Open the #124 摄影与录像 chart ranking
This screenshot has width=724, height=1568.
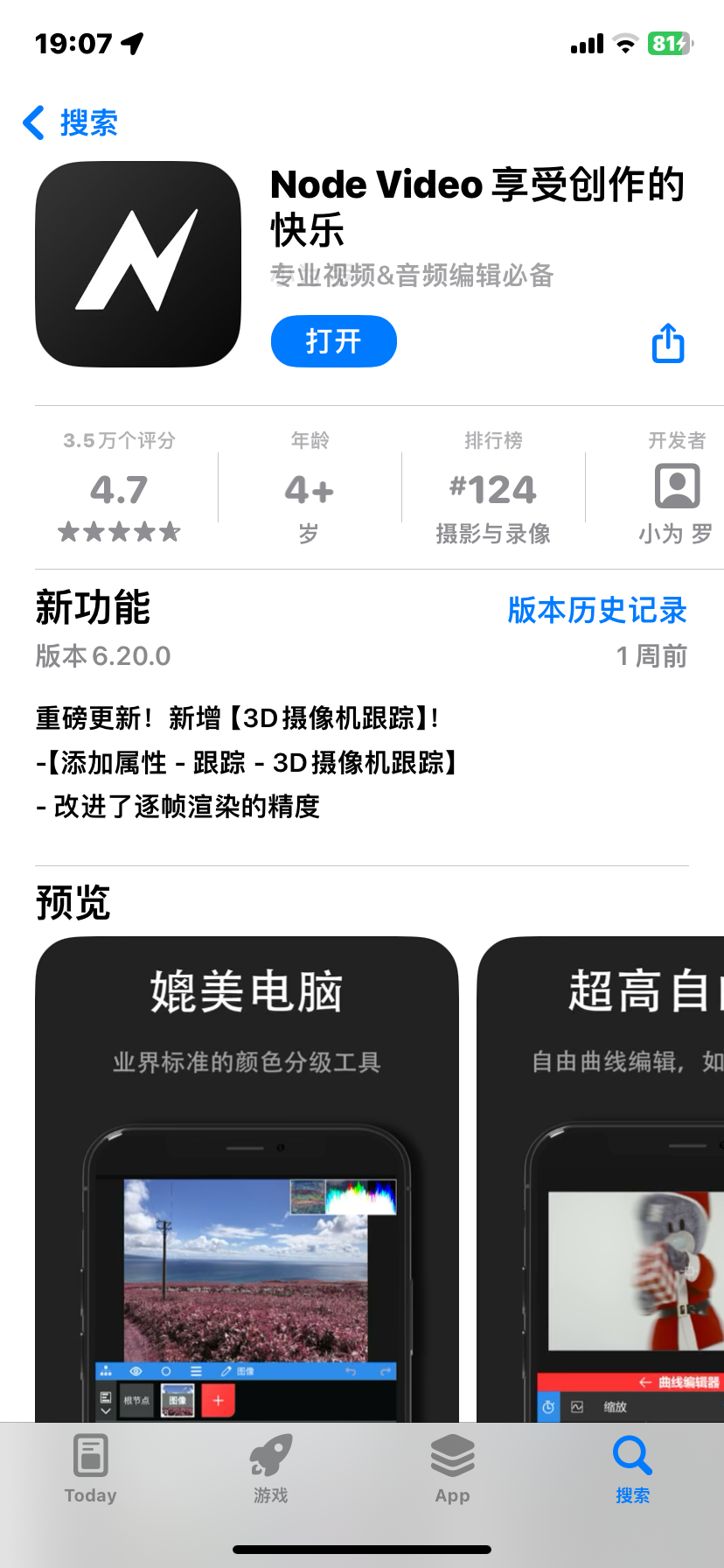492,488
